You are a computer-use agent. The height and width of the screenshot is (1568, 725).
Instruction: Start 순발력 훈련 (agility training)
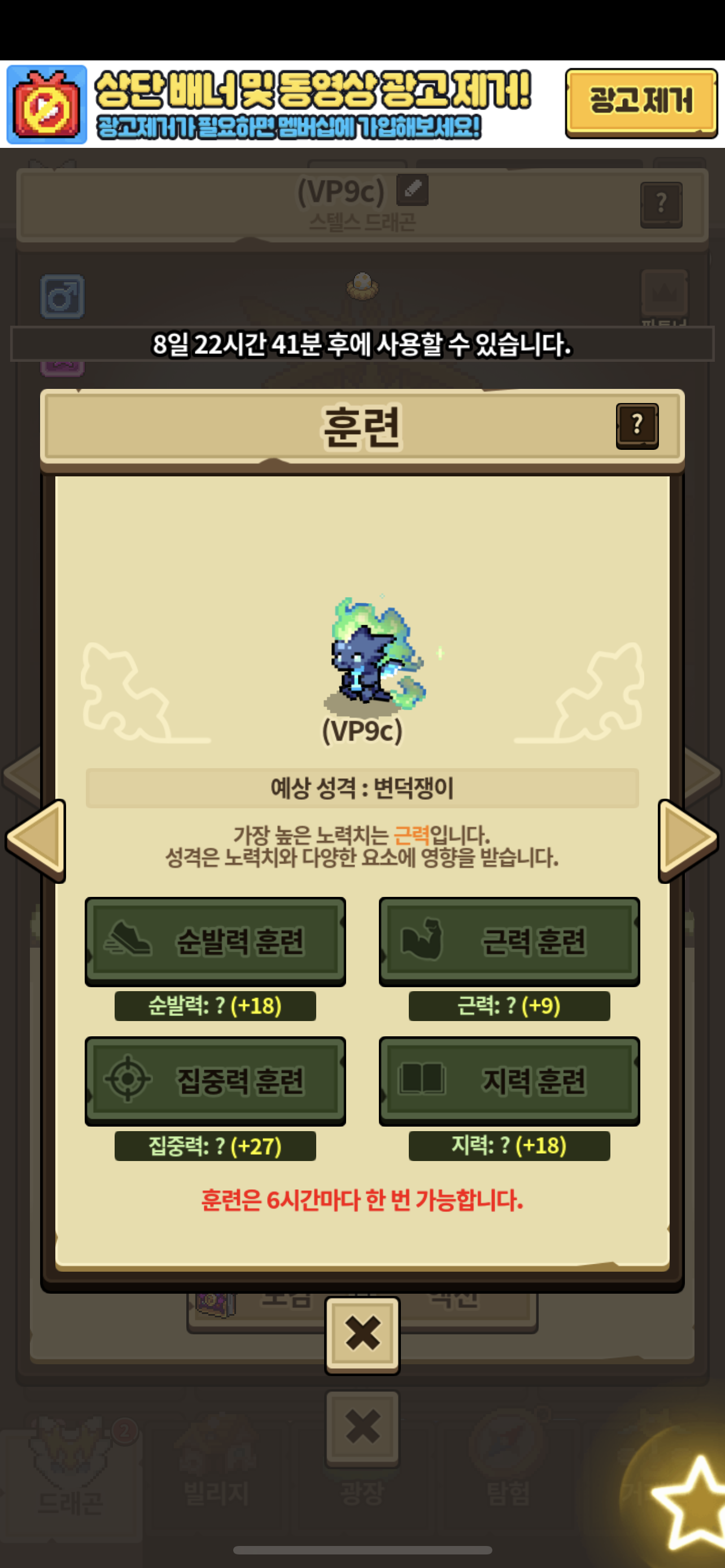tap(215, 941)
